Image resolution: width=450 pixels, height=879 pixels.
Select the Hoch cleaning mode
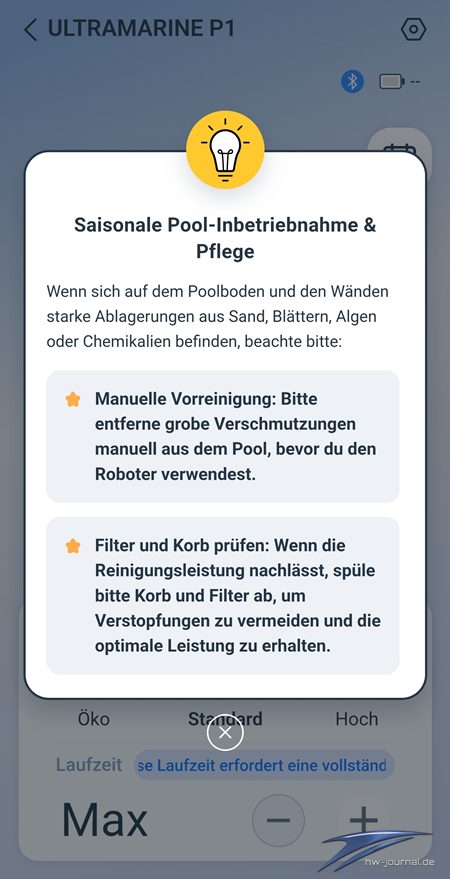[x=356, y=719]
